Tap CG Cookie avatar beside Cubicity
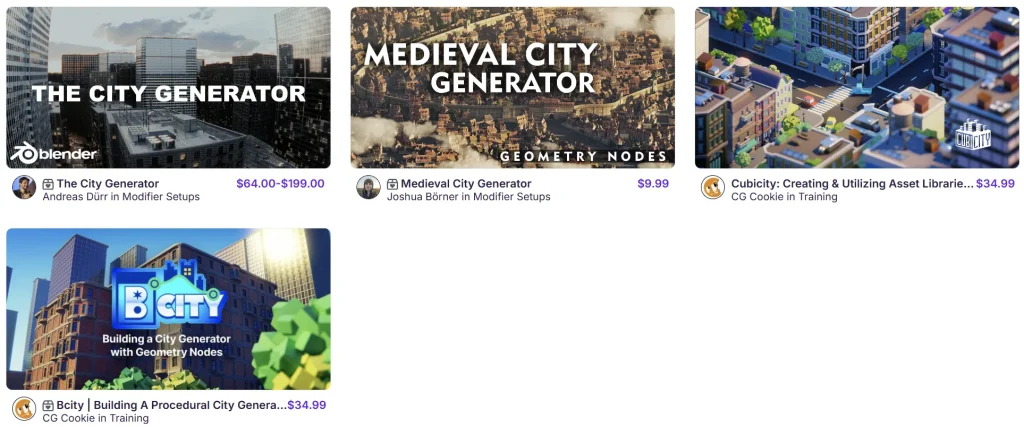 [712, 188]
